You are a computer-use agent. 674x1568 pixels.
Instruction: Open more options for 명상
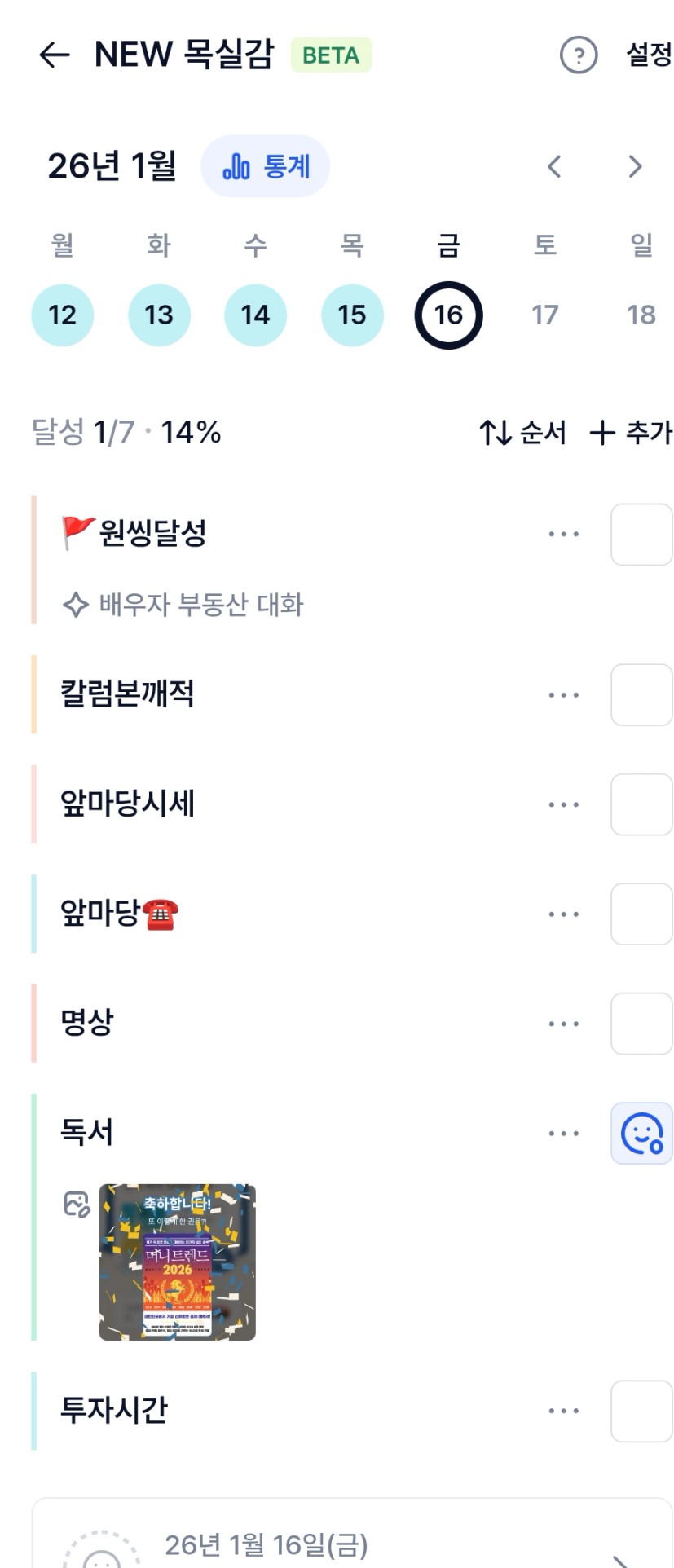(563, 1024)
